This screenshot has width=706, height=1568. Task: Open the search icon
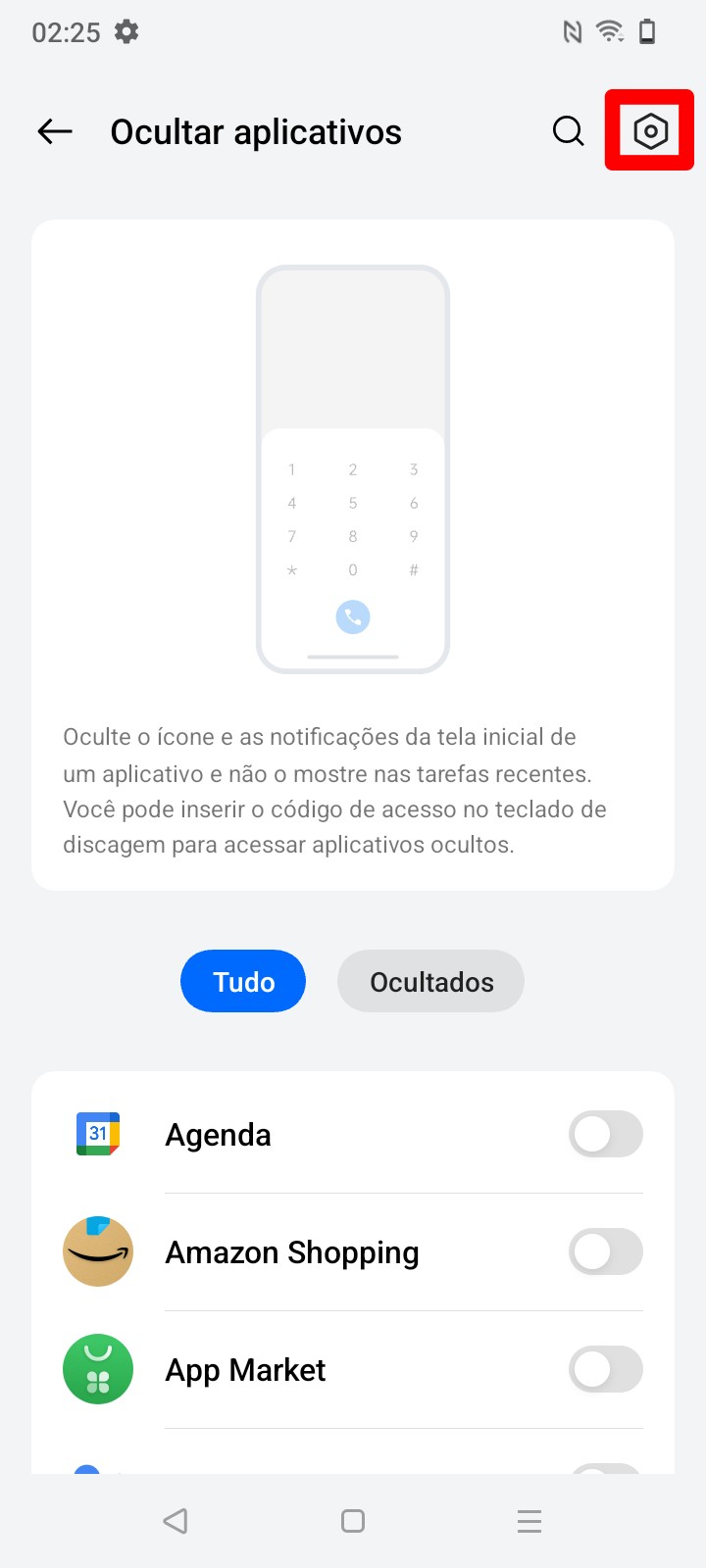568,131
